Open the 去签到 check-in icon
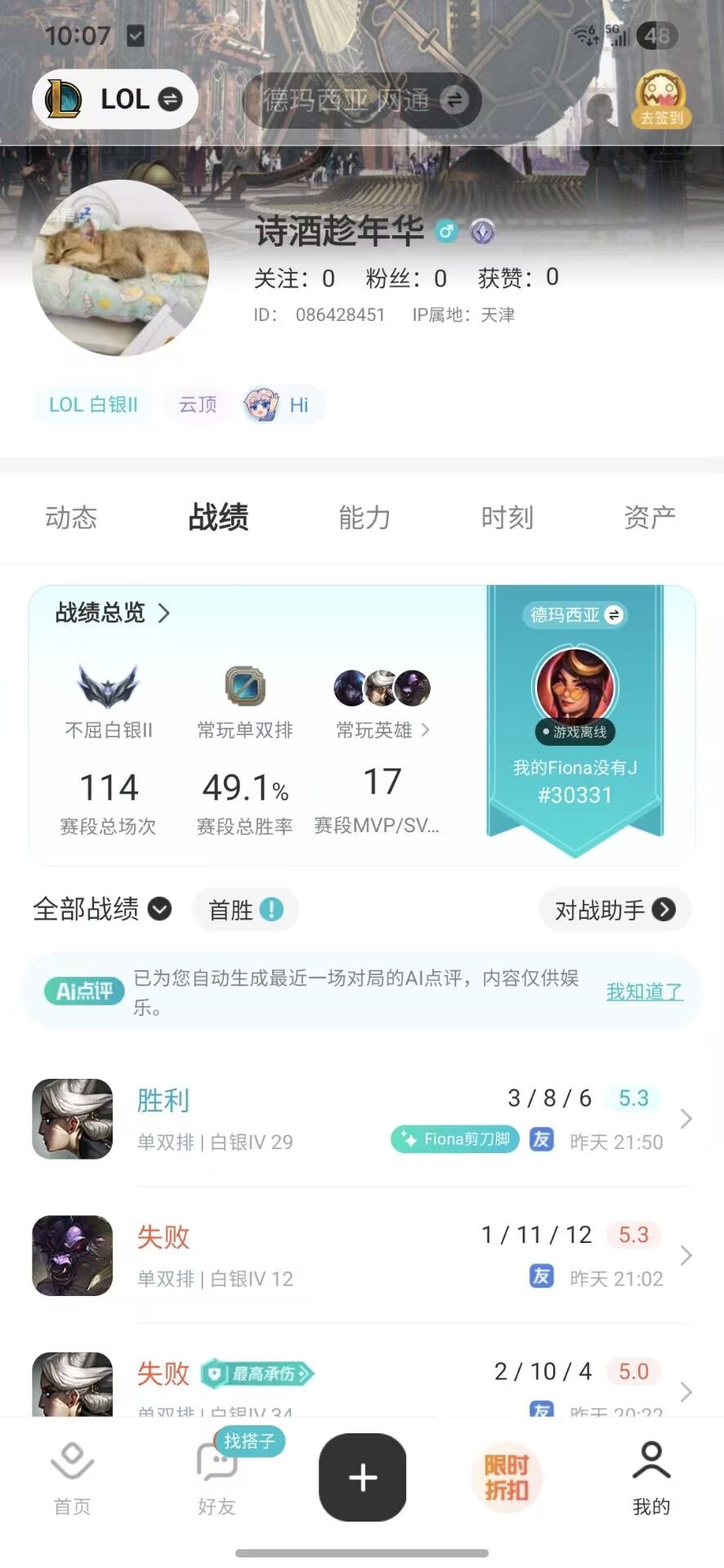The width and height of the screenshot is (724, 1568). point(661,100)
